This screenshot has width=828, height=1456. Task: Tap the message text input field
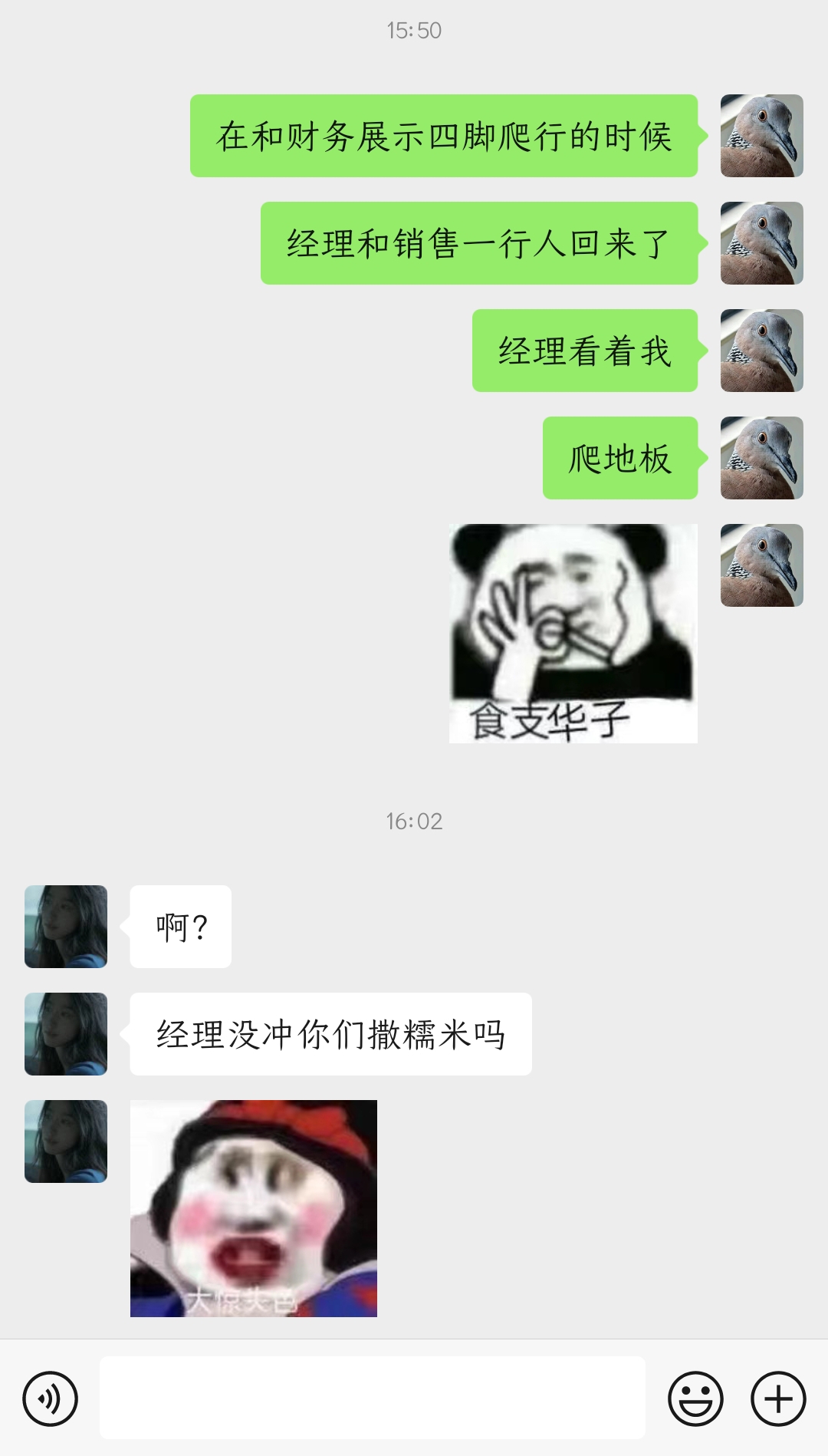point(372,1398)
